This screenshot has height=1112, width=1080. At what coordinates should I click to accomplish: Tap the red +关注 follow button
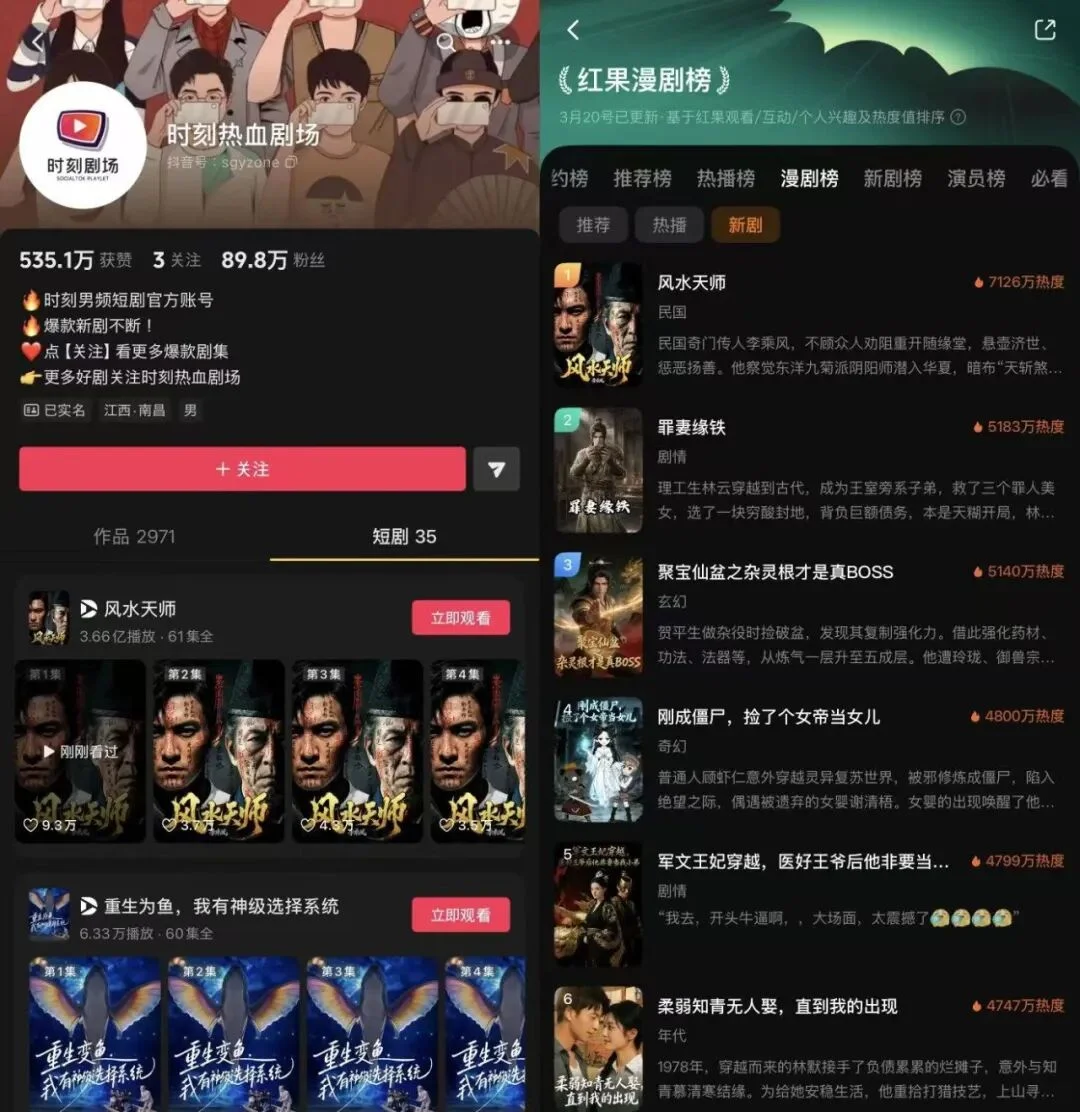(x=241, y=469)
